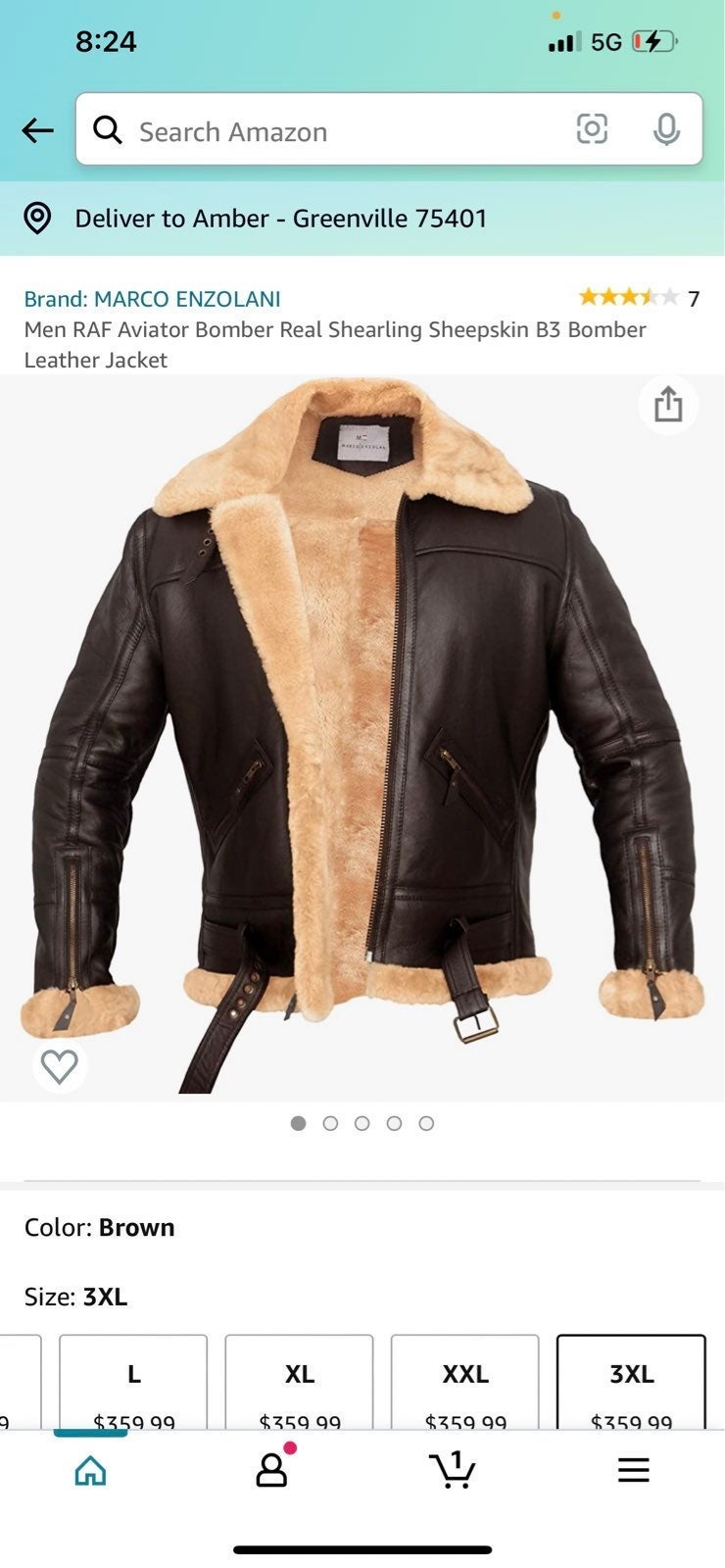Viewport: 725px width, 1568px height.
Task: Go back using the back arrow
Action: click(x=37, y=130)
